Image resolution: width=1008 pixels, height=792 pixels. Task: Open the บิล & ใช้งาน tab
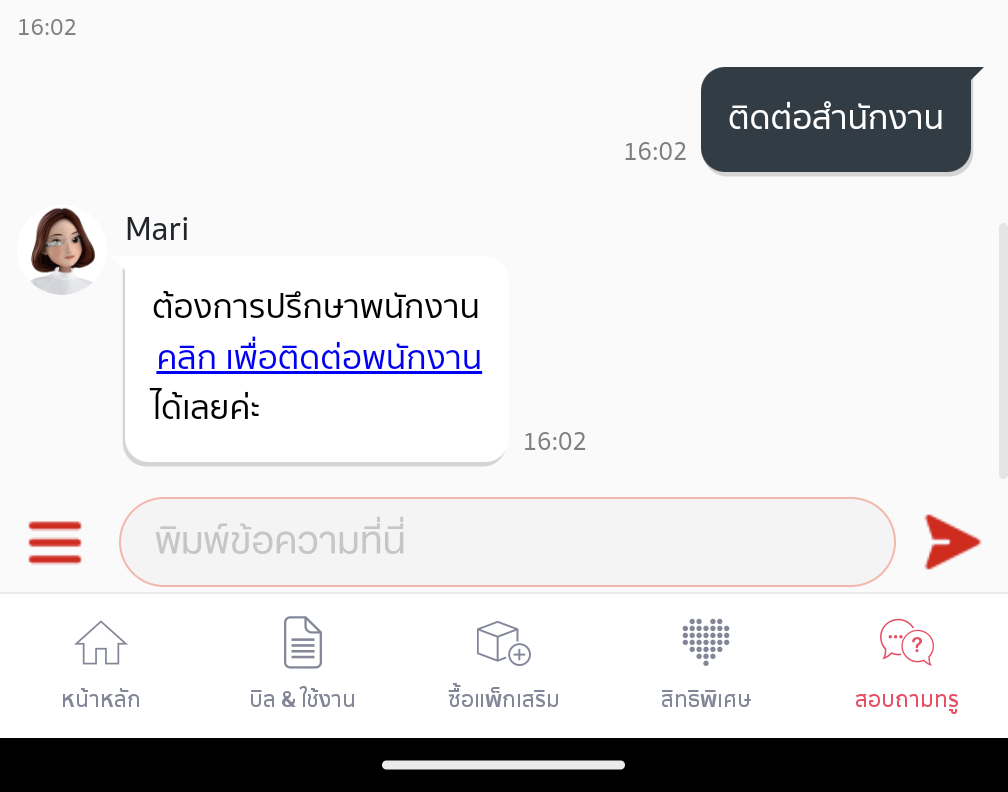[302, 664]
